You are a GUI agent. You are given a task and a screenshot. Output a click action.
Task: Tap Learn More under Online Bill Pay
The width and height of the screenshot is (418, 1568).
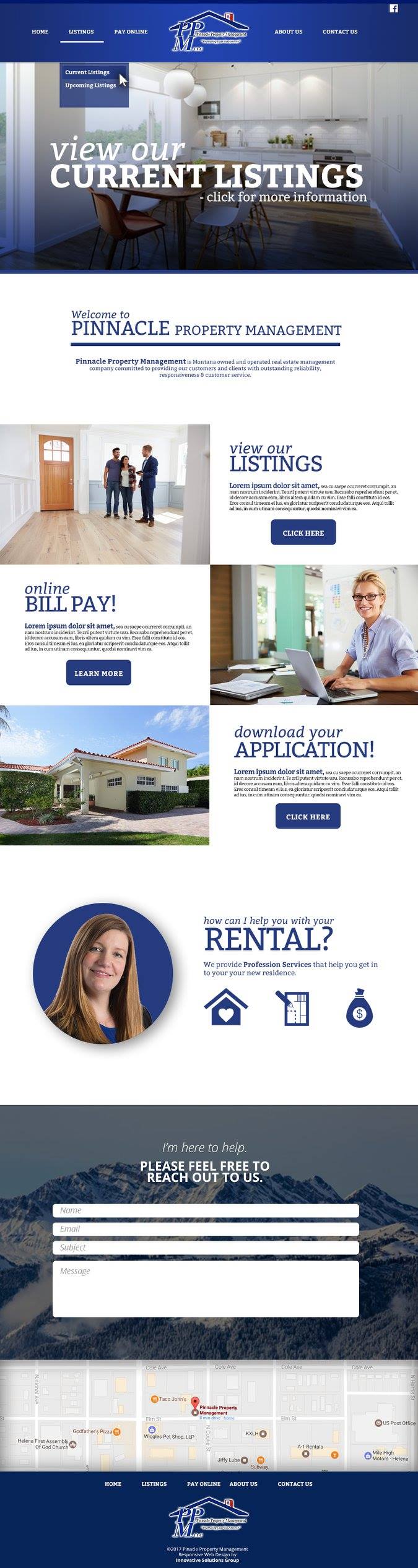(98, 673)
